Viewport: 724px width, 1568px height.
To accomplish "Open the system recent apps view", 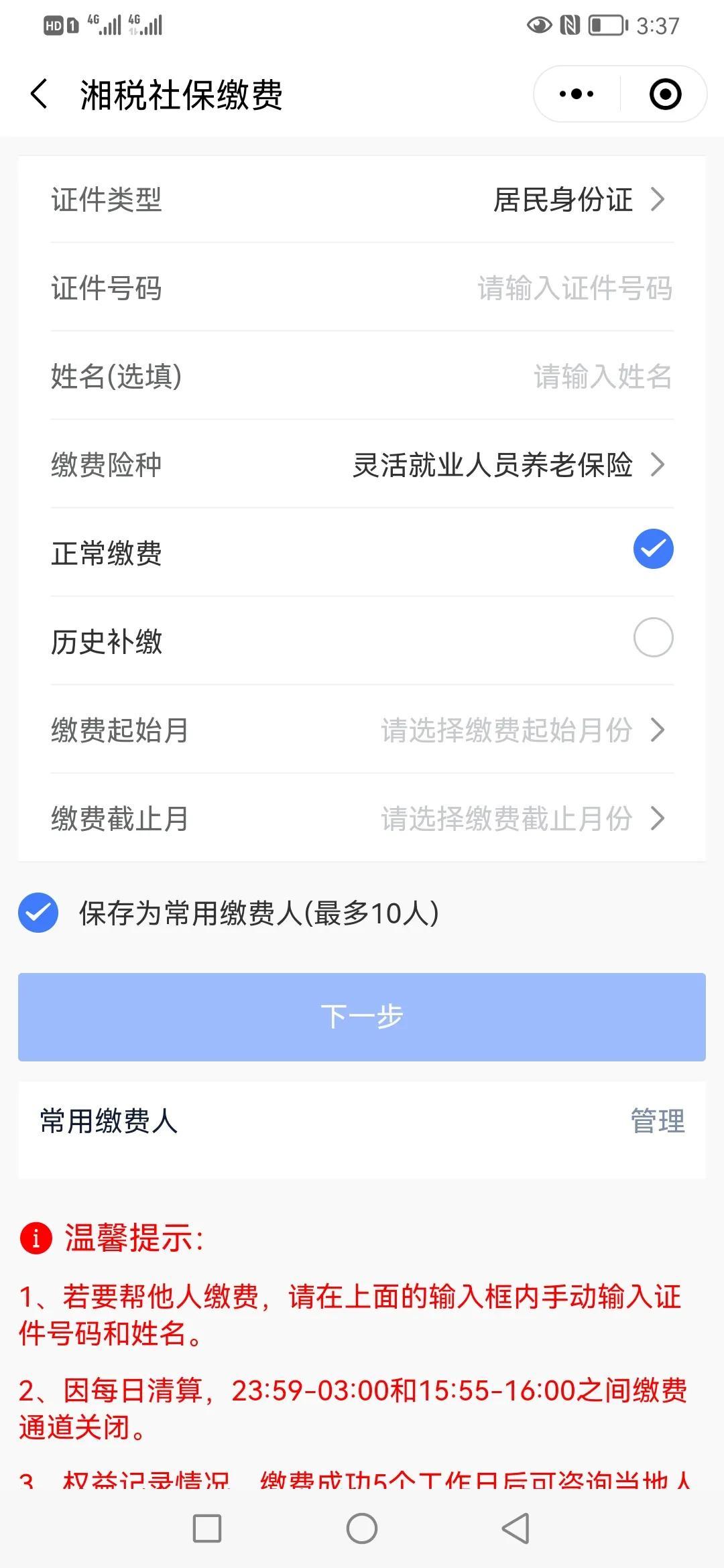I will 207,1528.
